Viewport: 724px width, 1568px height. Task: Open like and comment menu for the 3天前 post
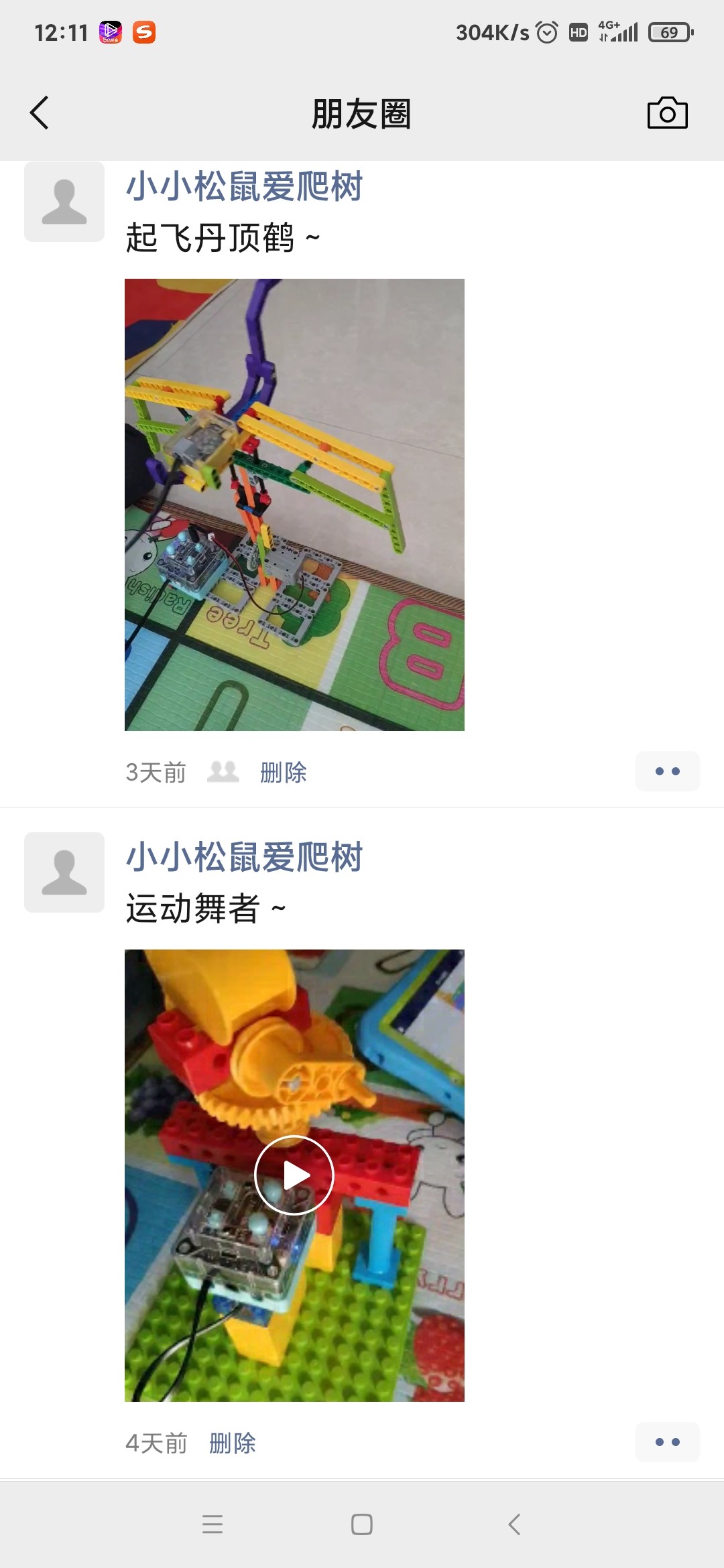click(x=667, y=771)
